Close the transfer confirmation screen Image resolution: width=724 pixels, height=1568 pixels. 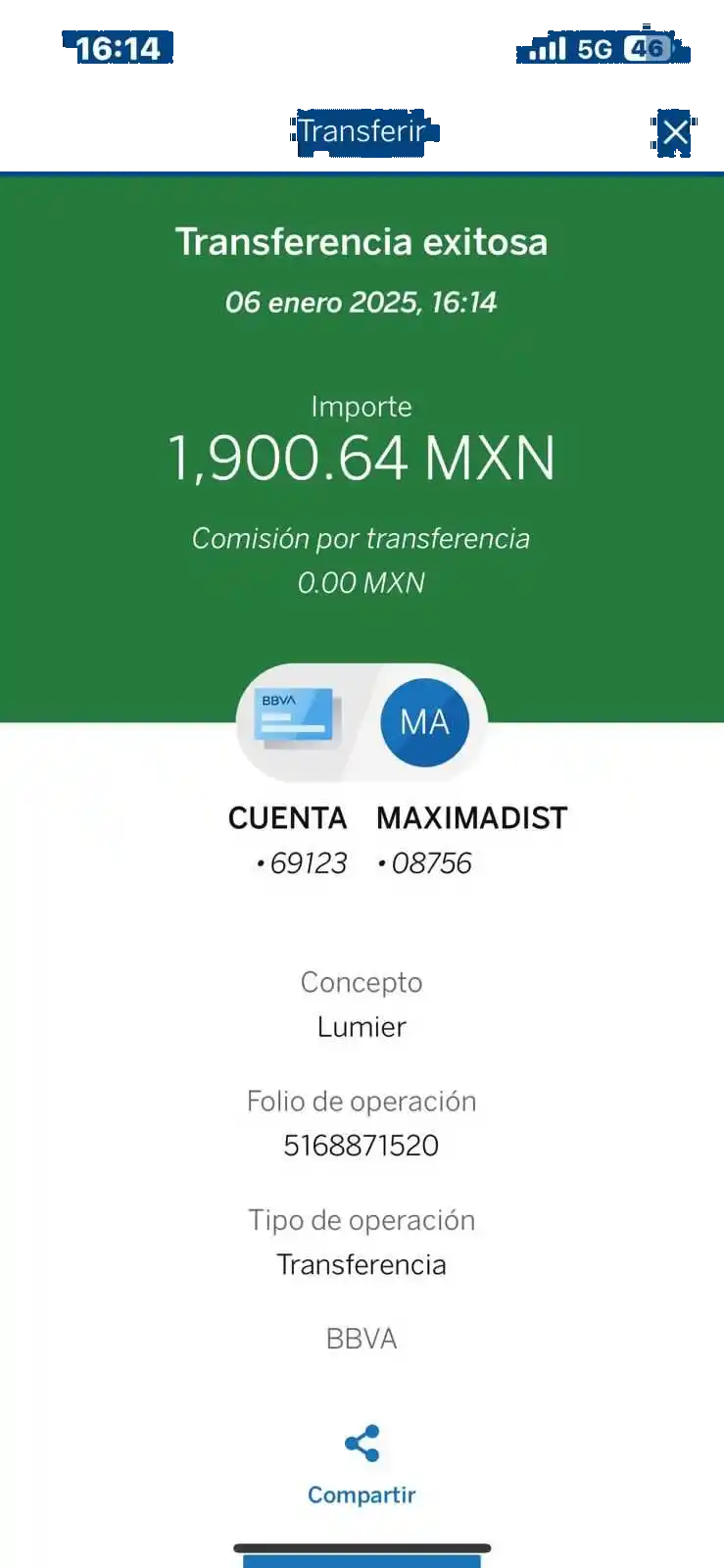coord(675,132)
